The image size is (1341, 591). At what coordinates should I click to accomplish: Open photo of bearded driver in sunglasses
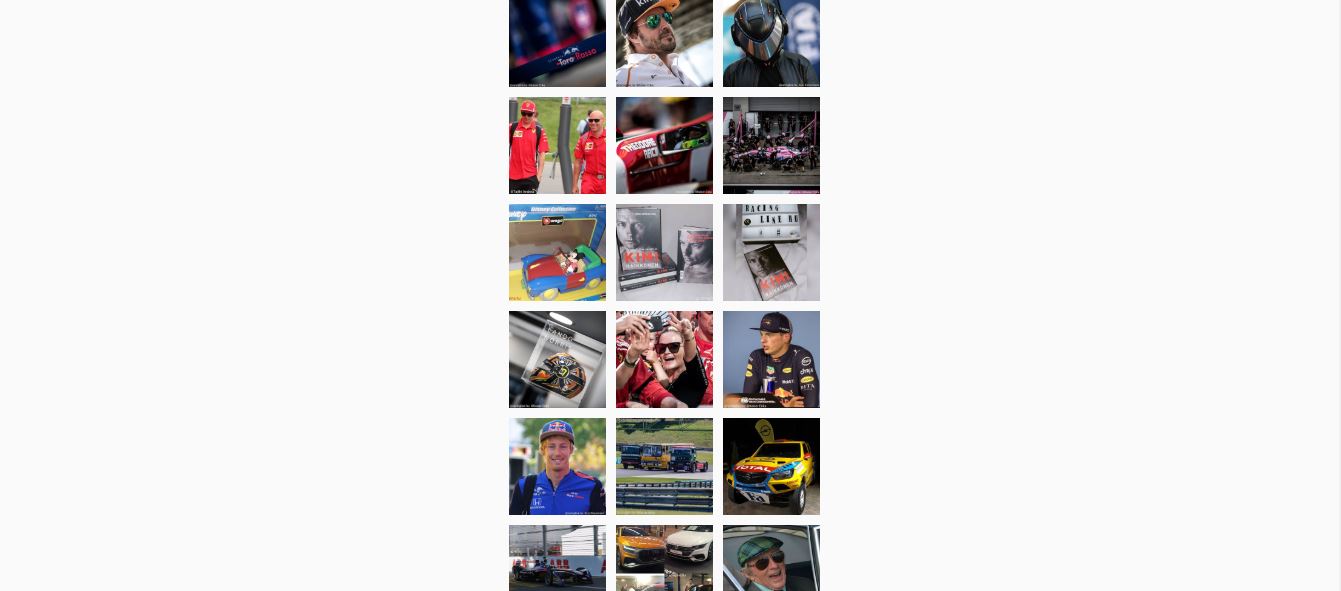click(x=664, y=43)
